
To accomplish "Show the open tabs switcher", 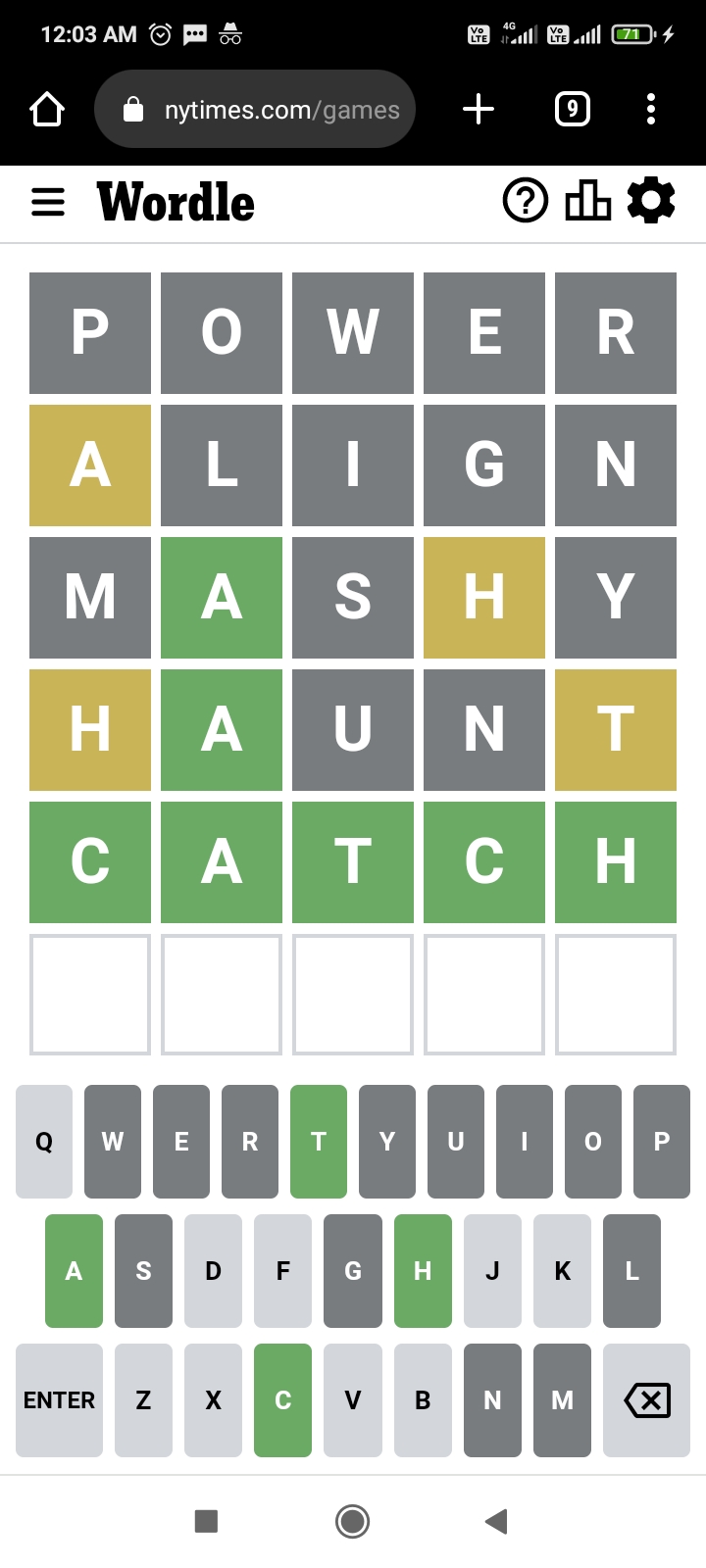I will click(573, 109).
